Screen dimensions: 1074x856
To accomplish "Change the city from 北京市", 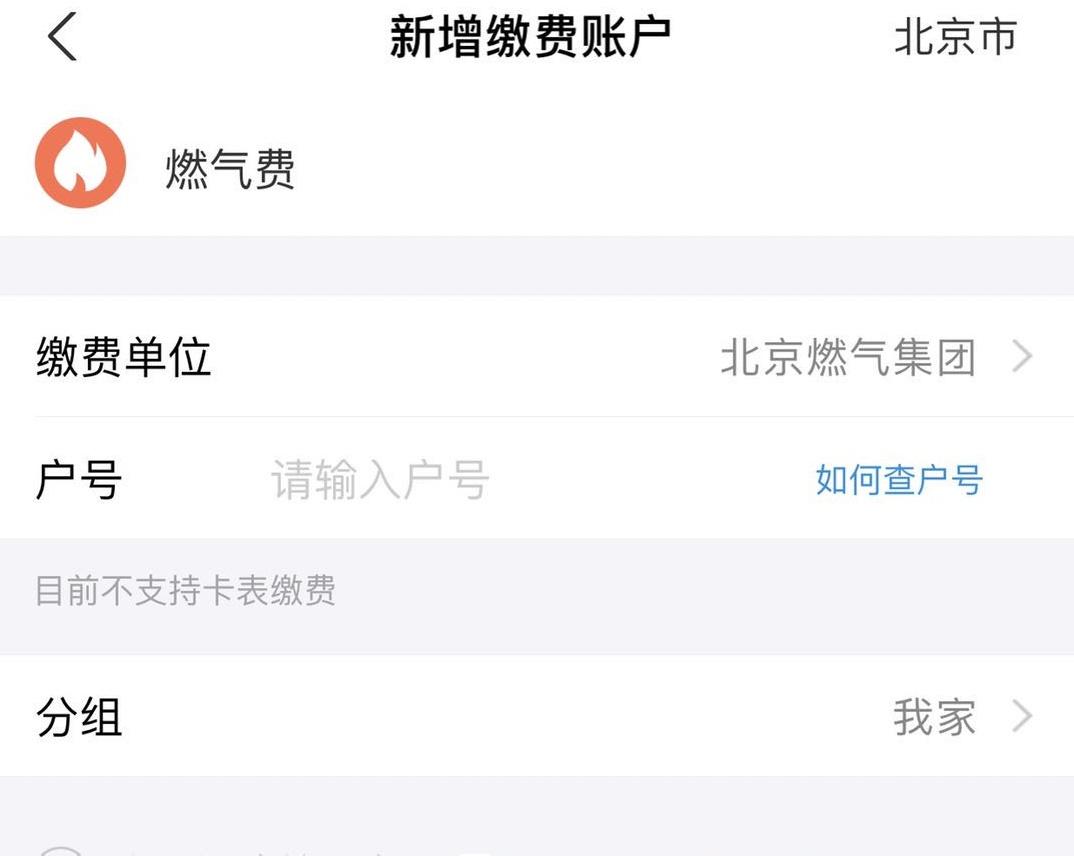I will tap(954, 39).
